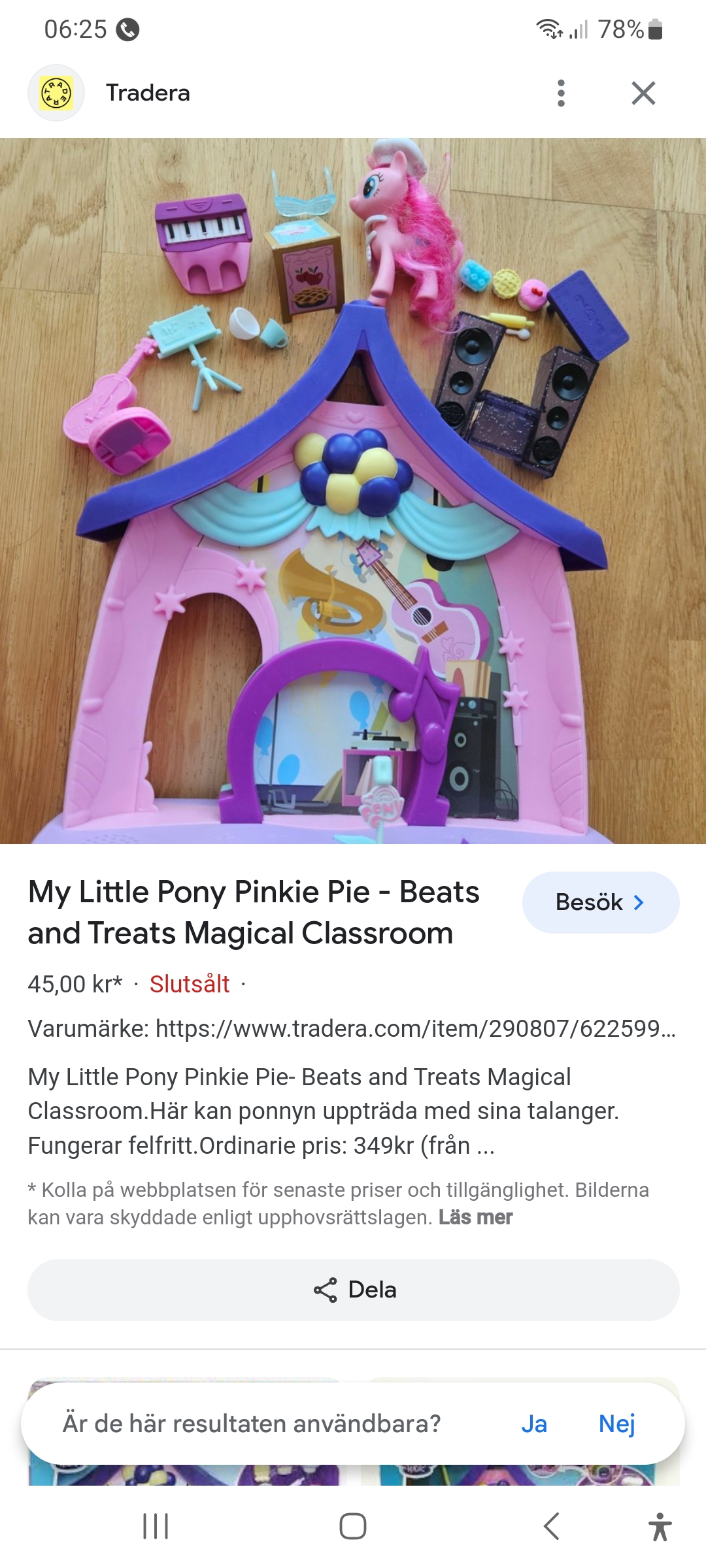Answer Ja to the results feedback

coord(533,1424)
